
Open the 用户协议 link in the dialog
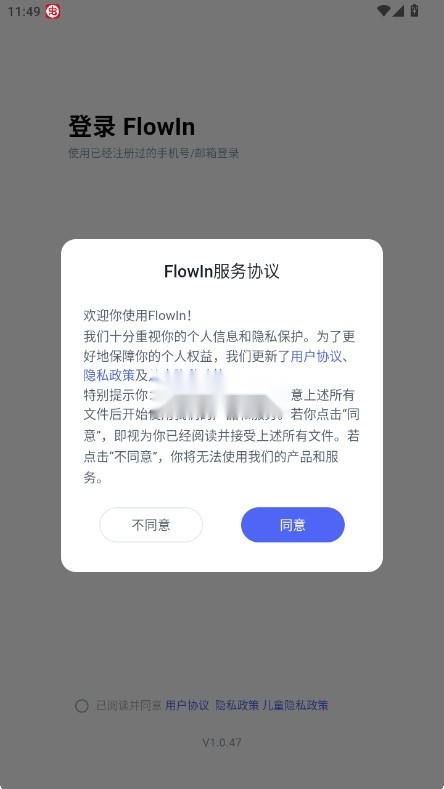(316, 356)
